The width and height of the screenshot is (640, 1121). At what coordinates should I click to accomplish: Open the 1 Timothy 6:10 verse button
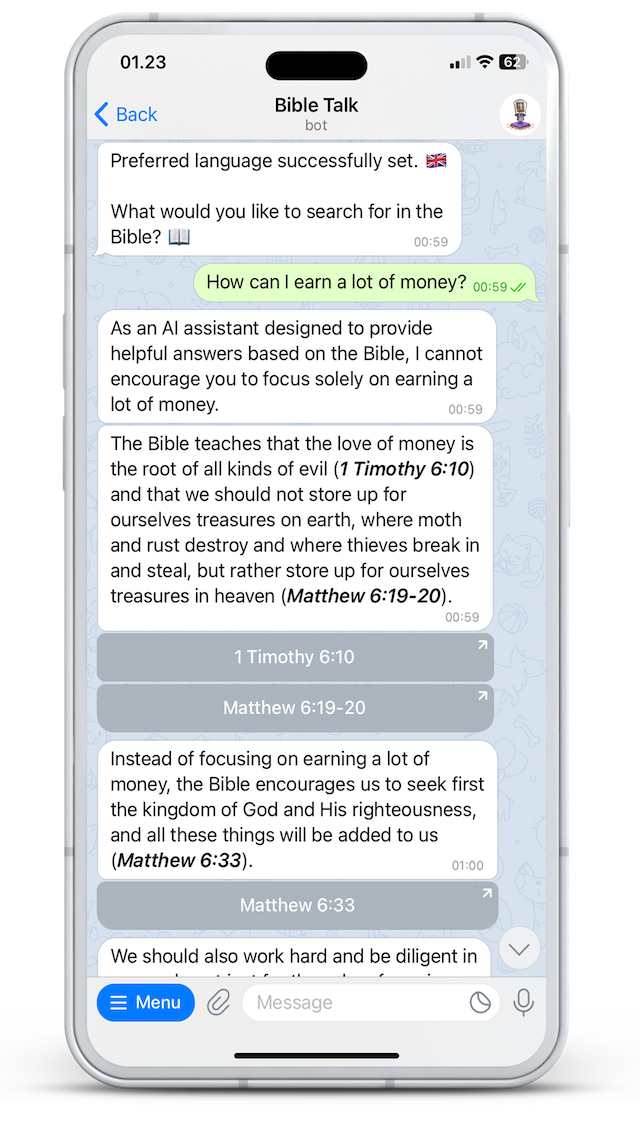(294, 657)
